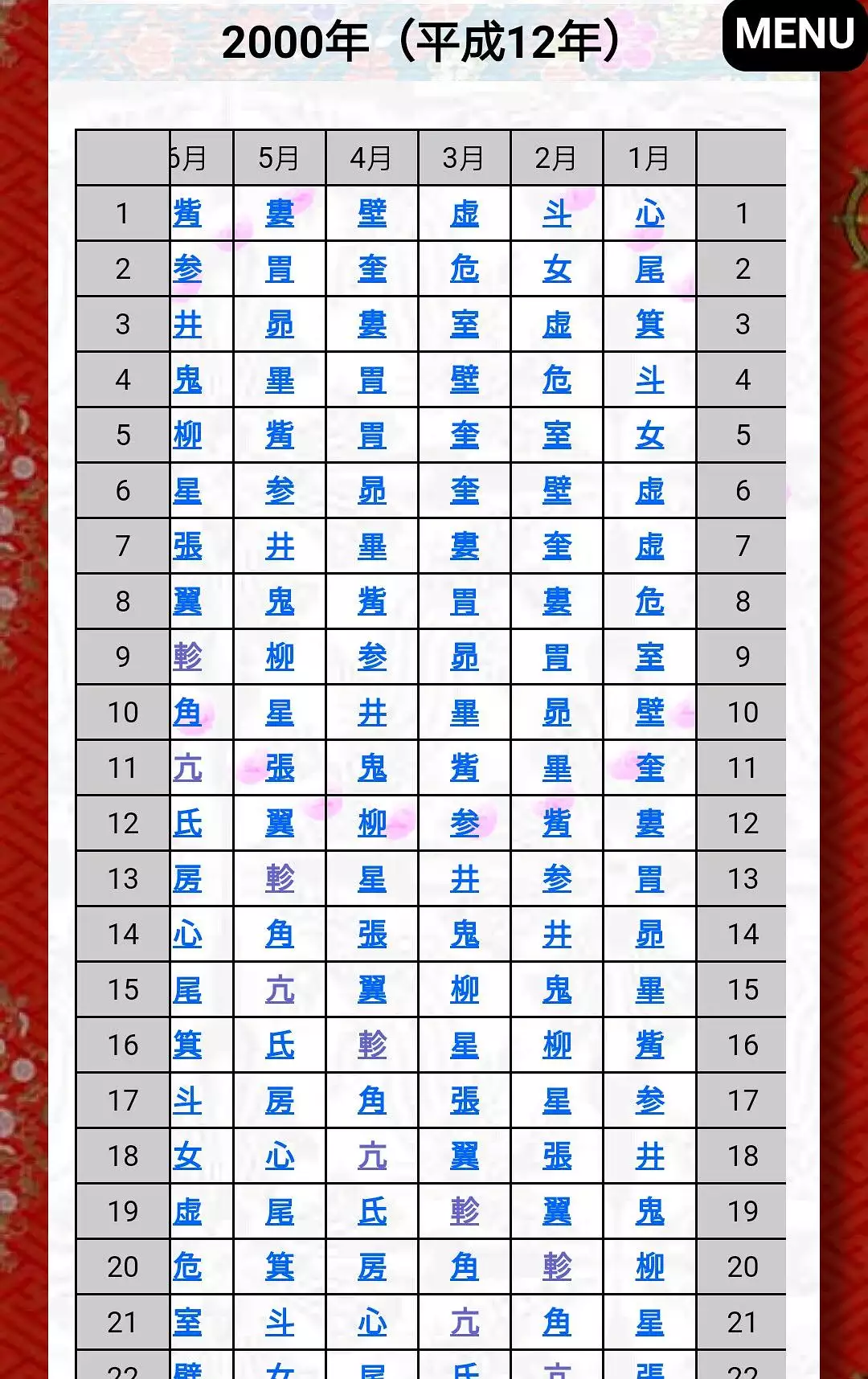The height and width of the screenshot is (1379, 868).
Task: Open the 亢 link for June 11th
Action: coord(186,767)
